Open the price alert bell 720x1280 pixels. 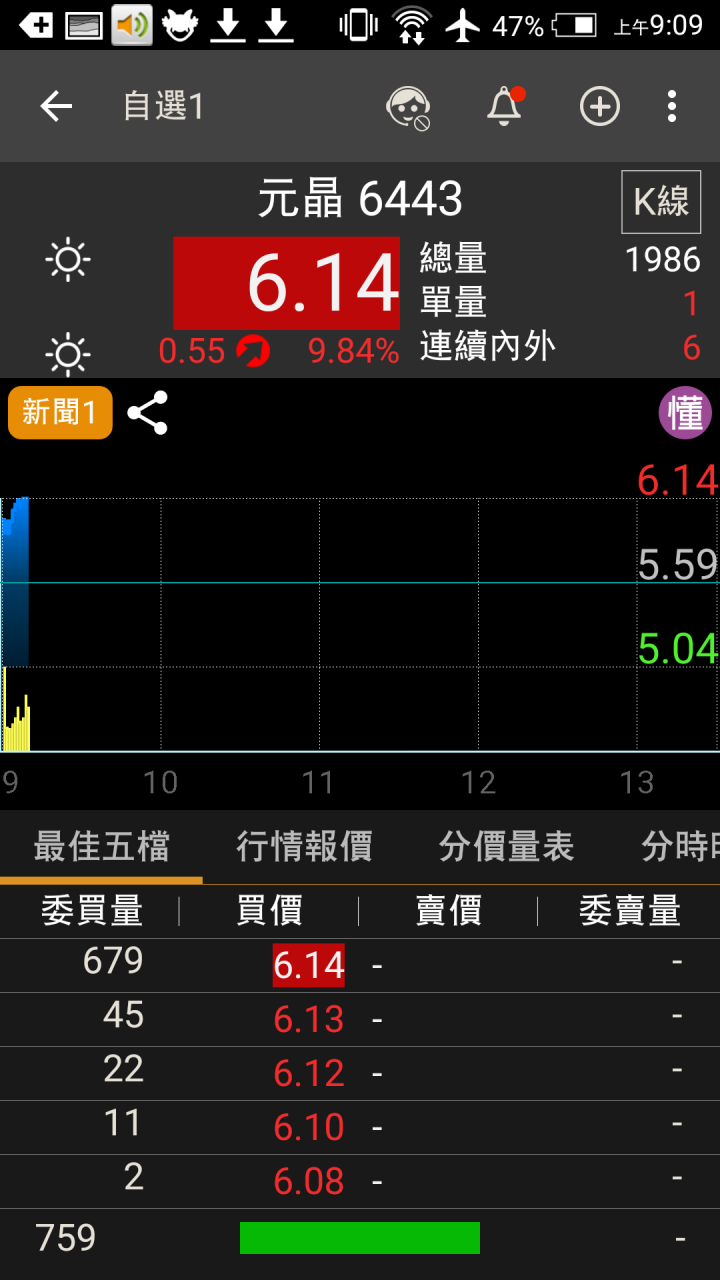(x=505, y=107)
